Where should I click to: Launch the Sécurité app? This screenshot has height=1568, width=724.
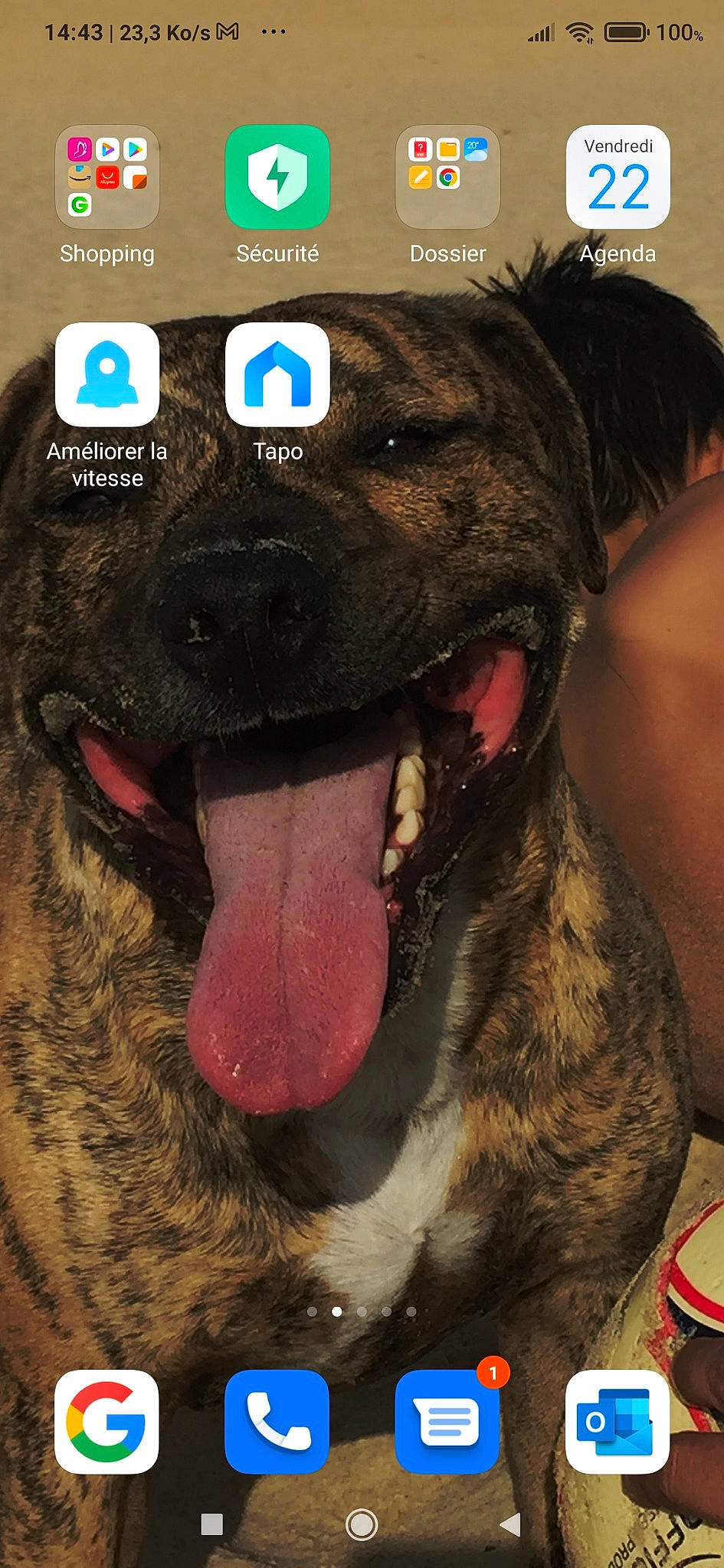277,177
